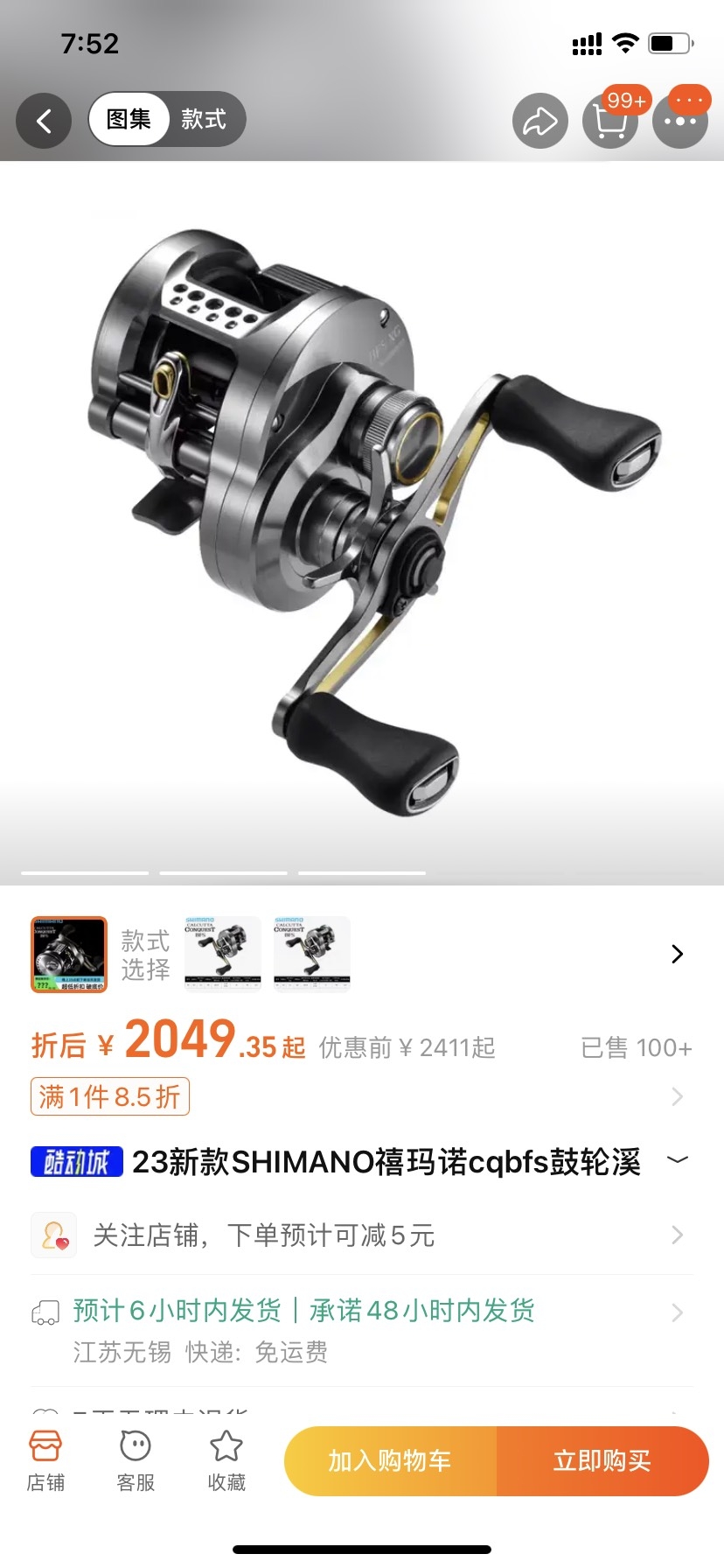
Task: Add product to 收藏 favorites
Action: pyautogui.click(x=226, y=1460)
